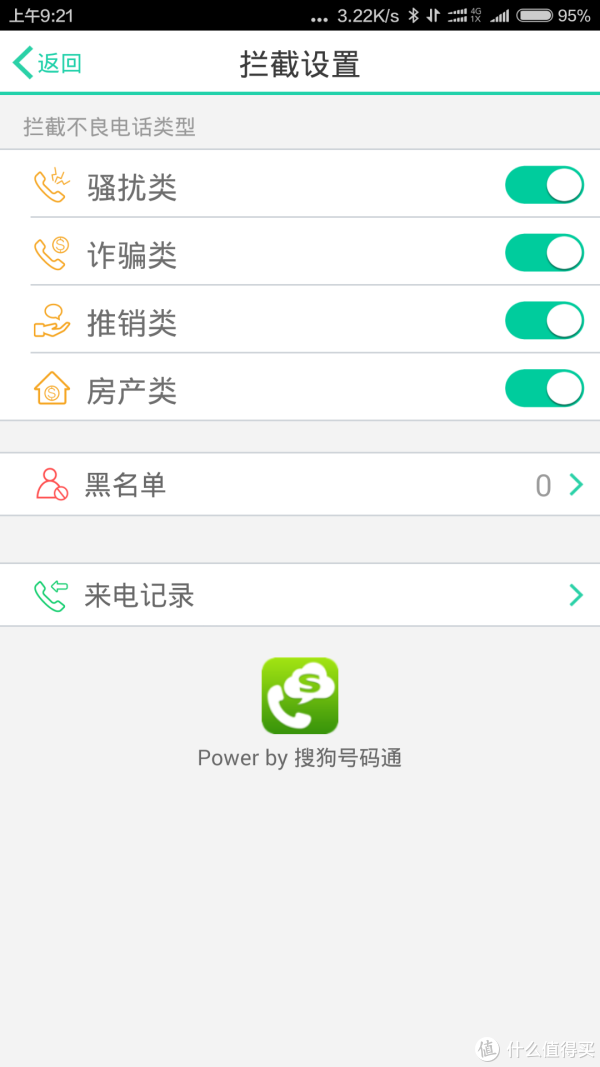Switch off 房产类 call blocking
The image size is (600, 1067).
[x=544, y=389]
